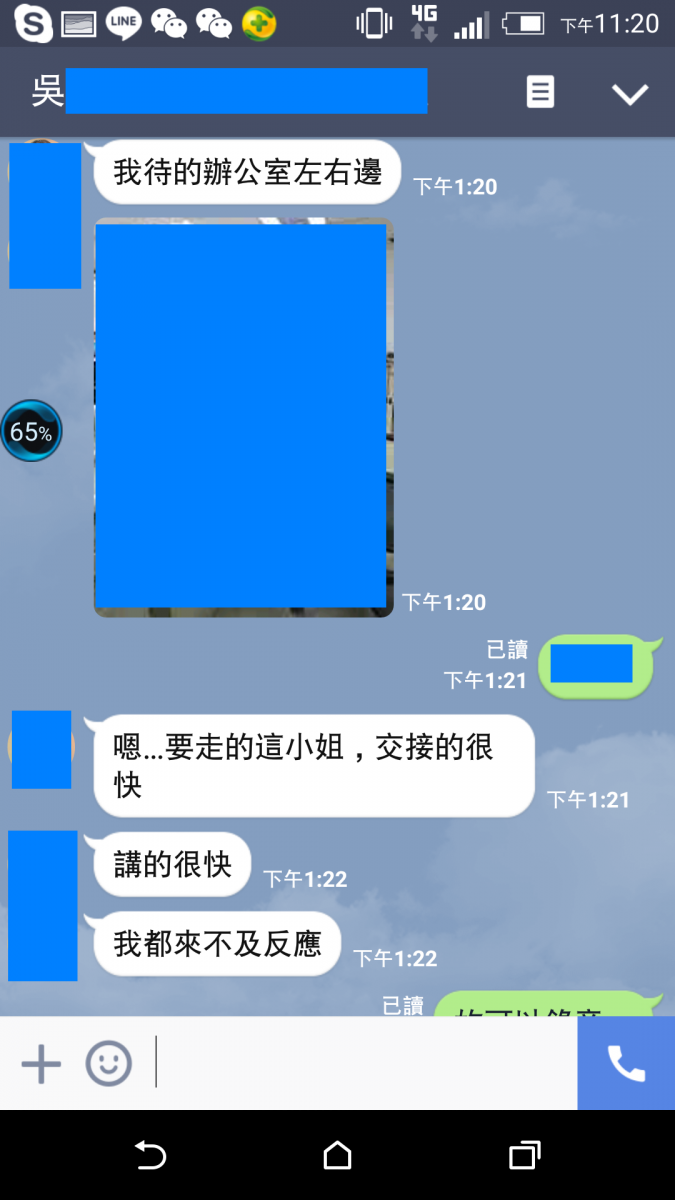675x1200 pixels.
Task: Open the plus attachment menu
Action: 41,1064
